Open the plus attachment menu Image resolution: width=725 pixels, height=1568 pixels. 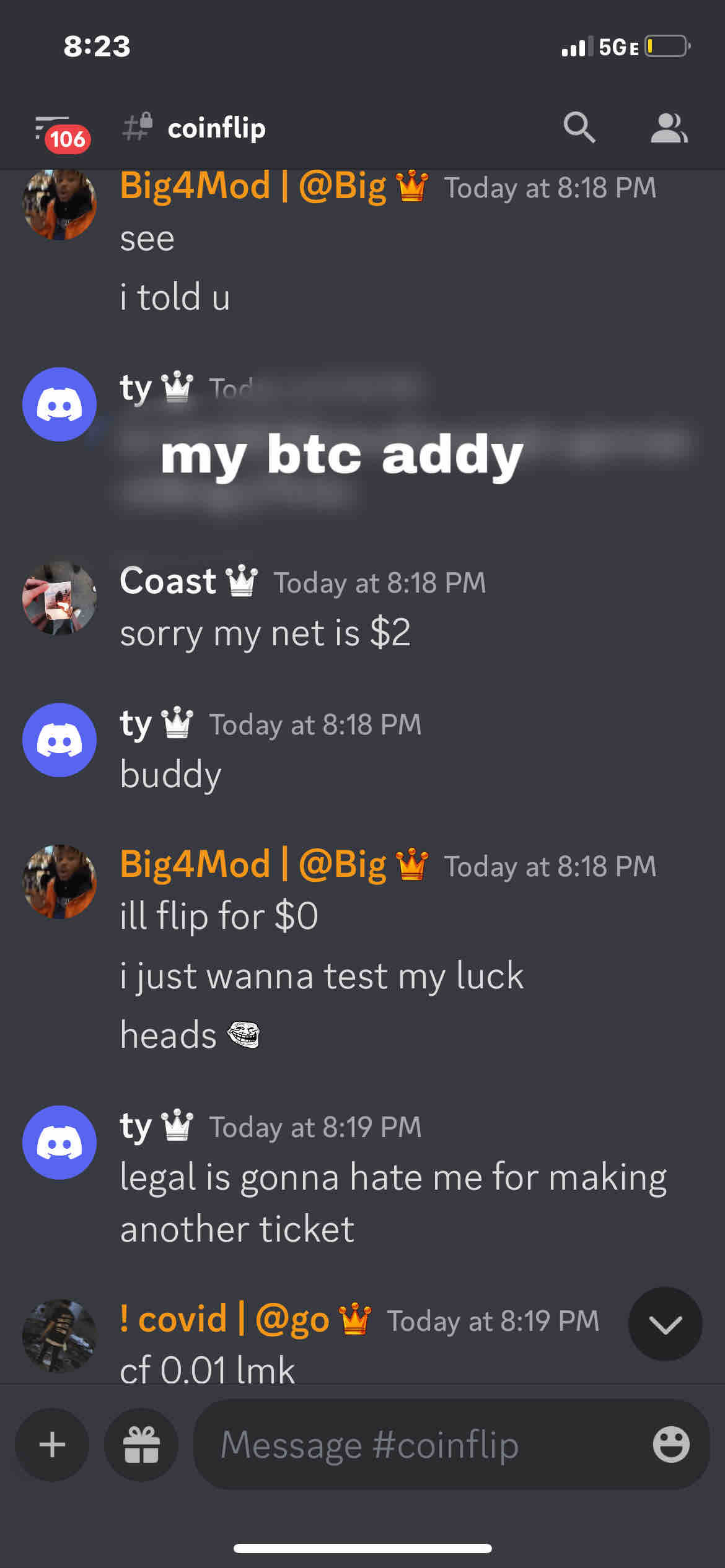(x=52, y=1445)
